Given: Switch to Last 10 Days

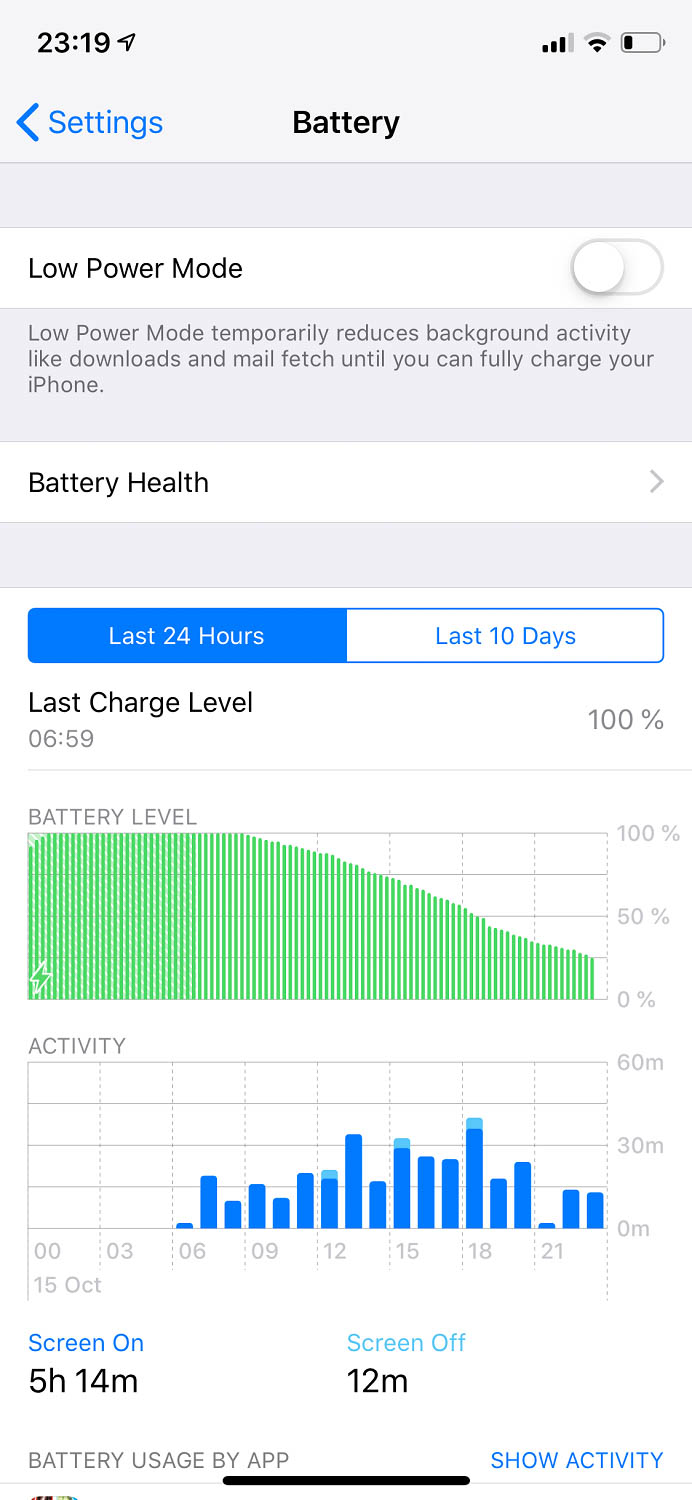Looking at the screenshot, I should coord(505,636).
